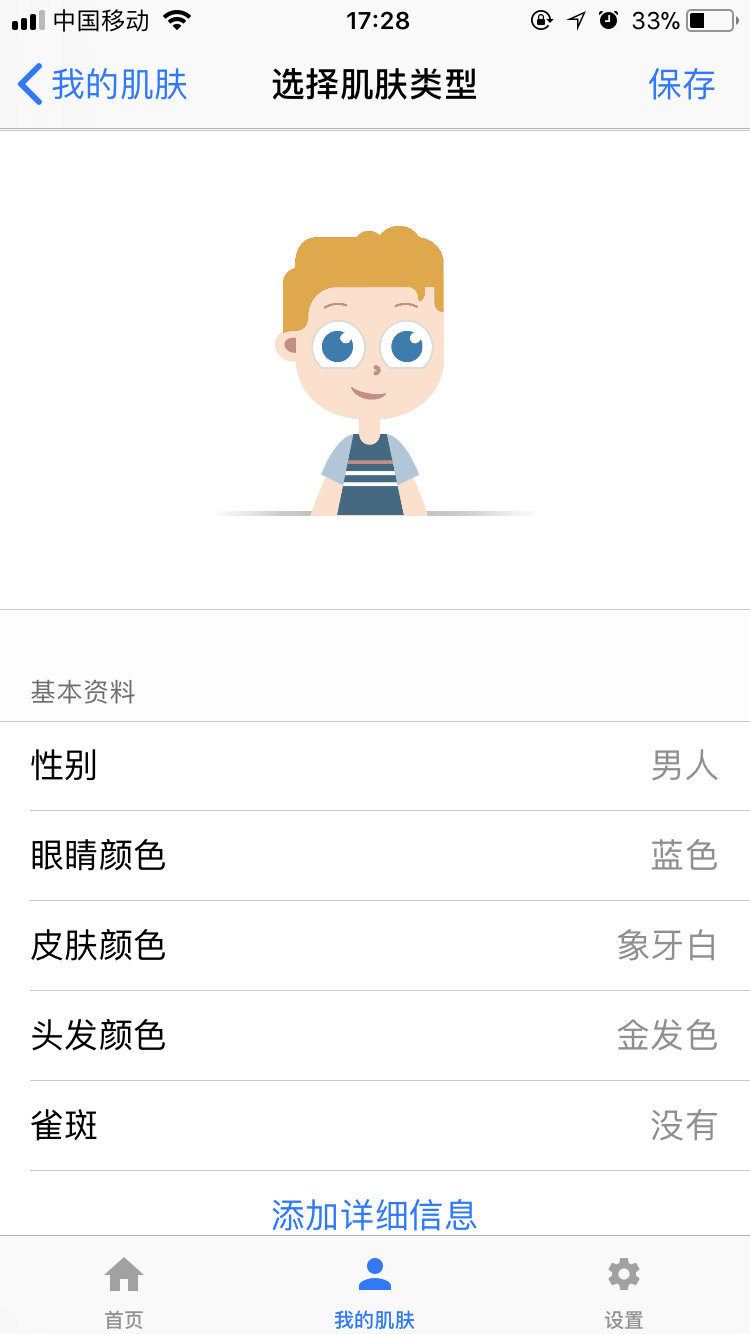
Task: Edit 头发颜色 option
Action: (x=375, y=1036)
